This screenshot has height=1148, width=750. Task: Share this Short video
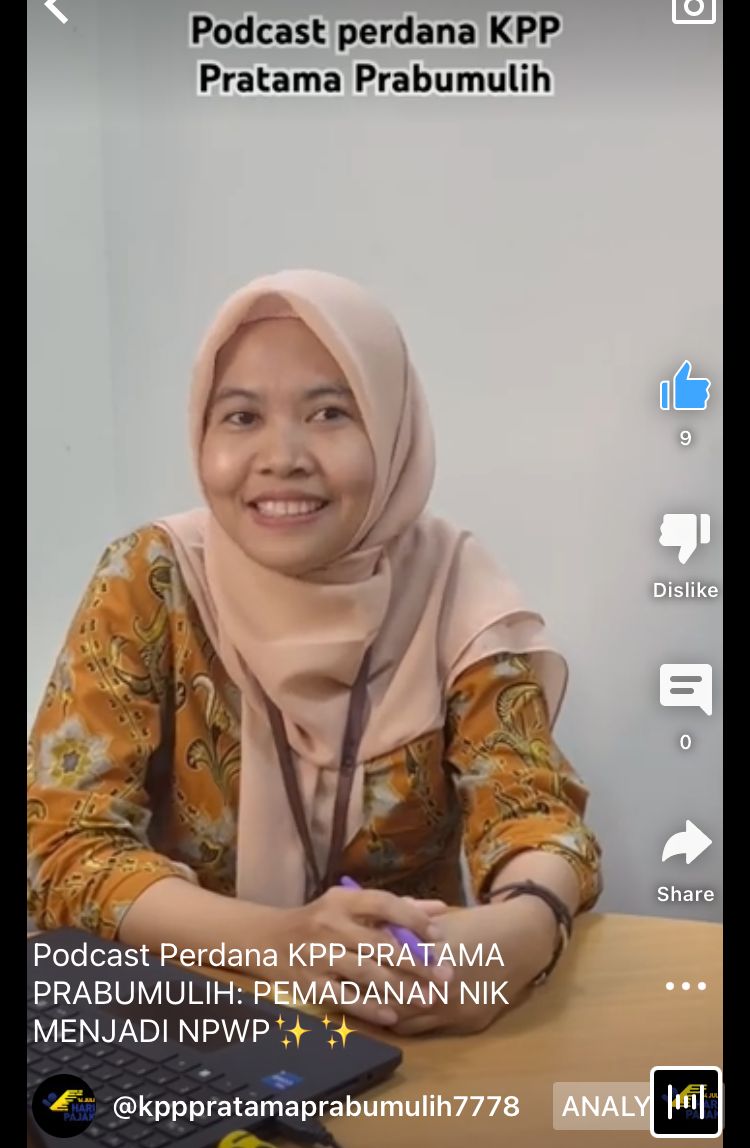point(685,845)
